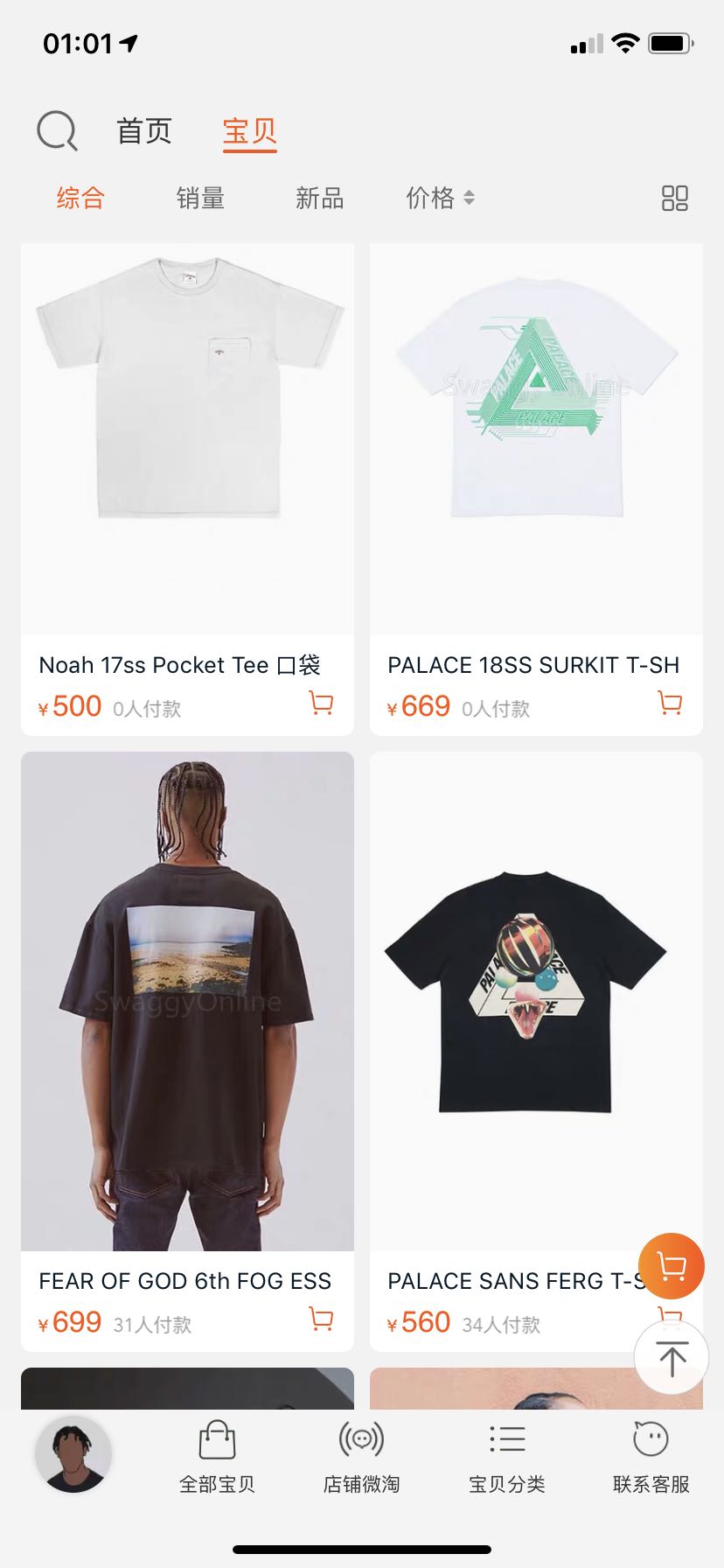Add FEAR OF GOD tee to cart

coord(321,1319)
